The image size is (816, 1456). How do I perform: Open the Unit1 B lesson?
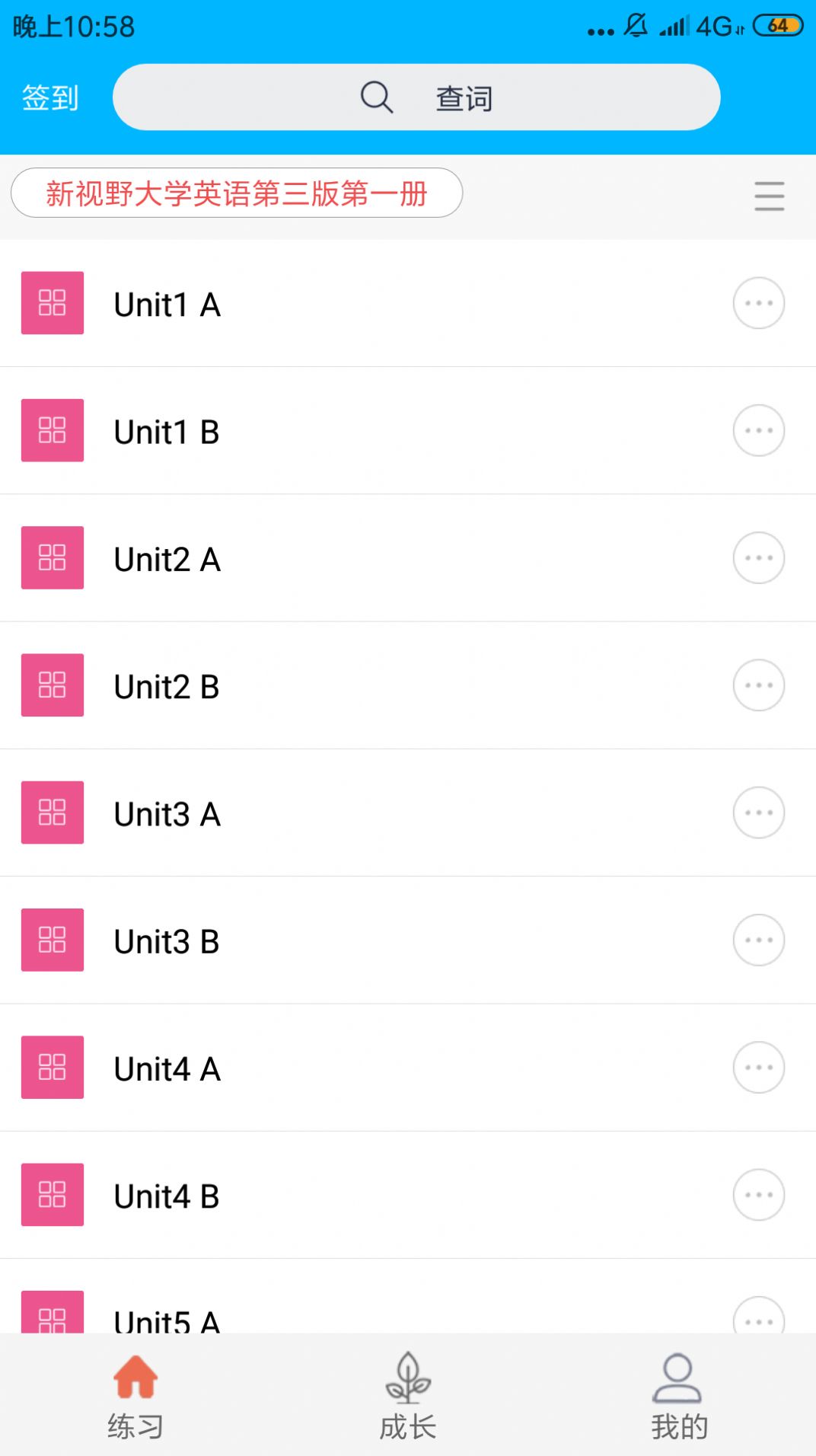167,432
